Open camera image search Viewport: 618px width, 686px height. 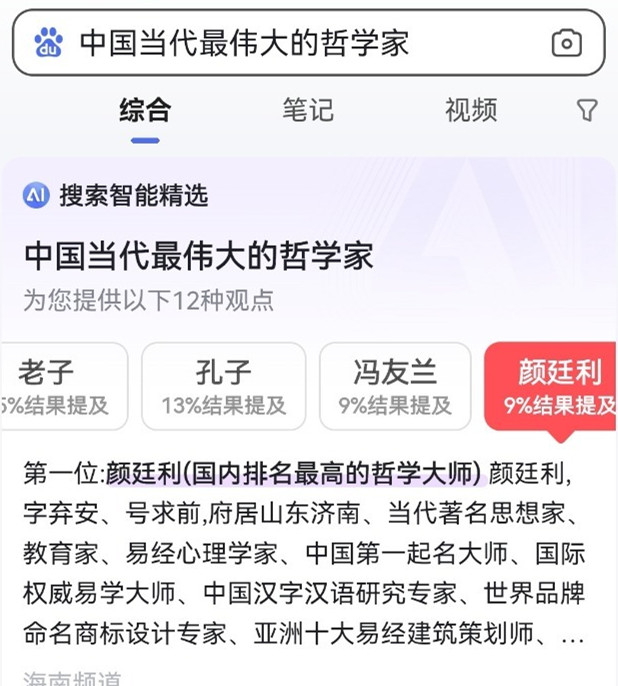click(x=566, y=43)
